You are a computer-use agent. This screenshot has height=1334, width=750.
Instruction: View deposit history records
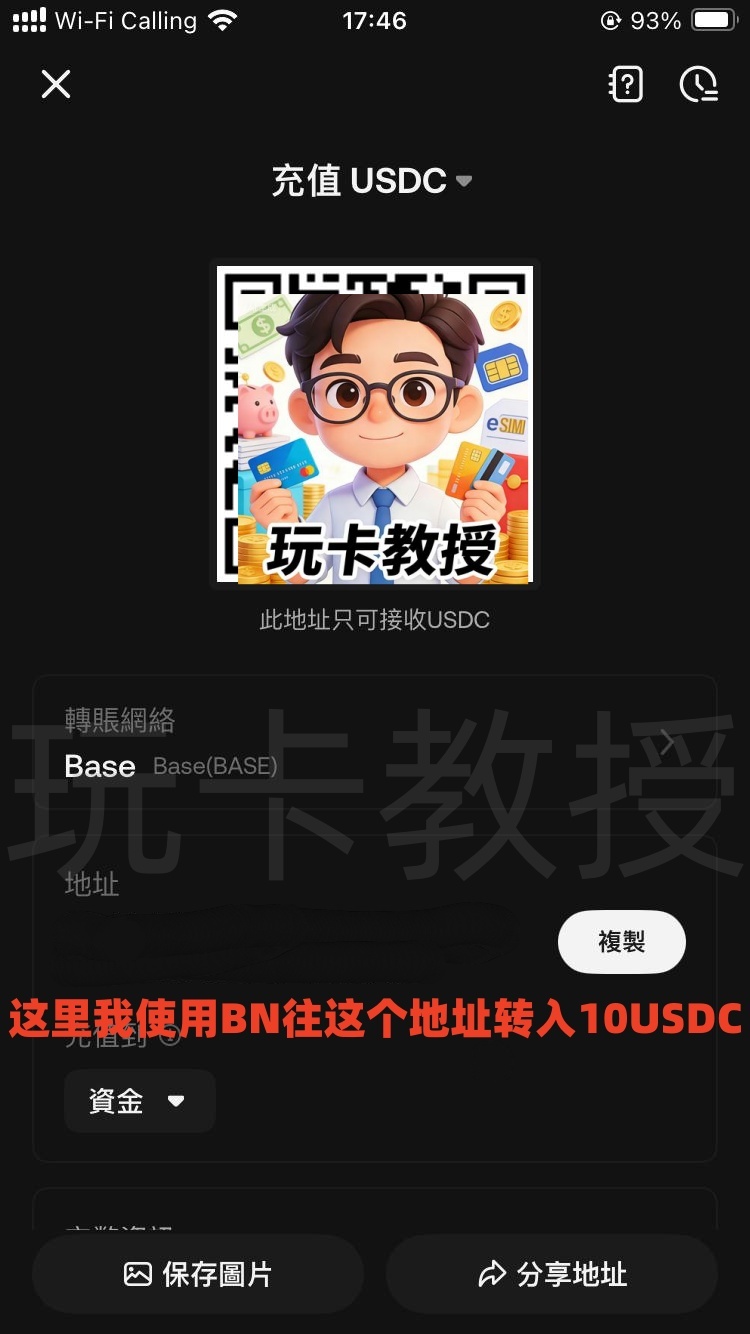pos(698,85)
